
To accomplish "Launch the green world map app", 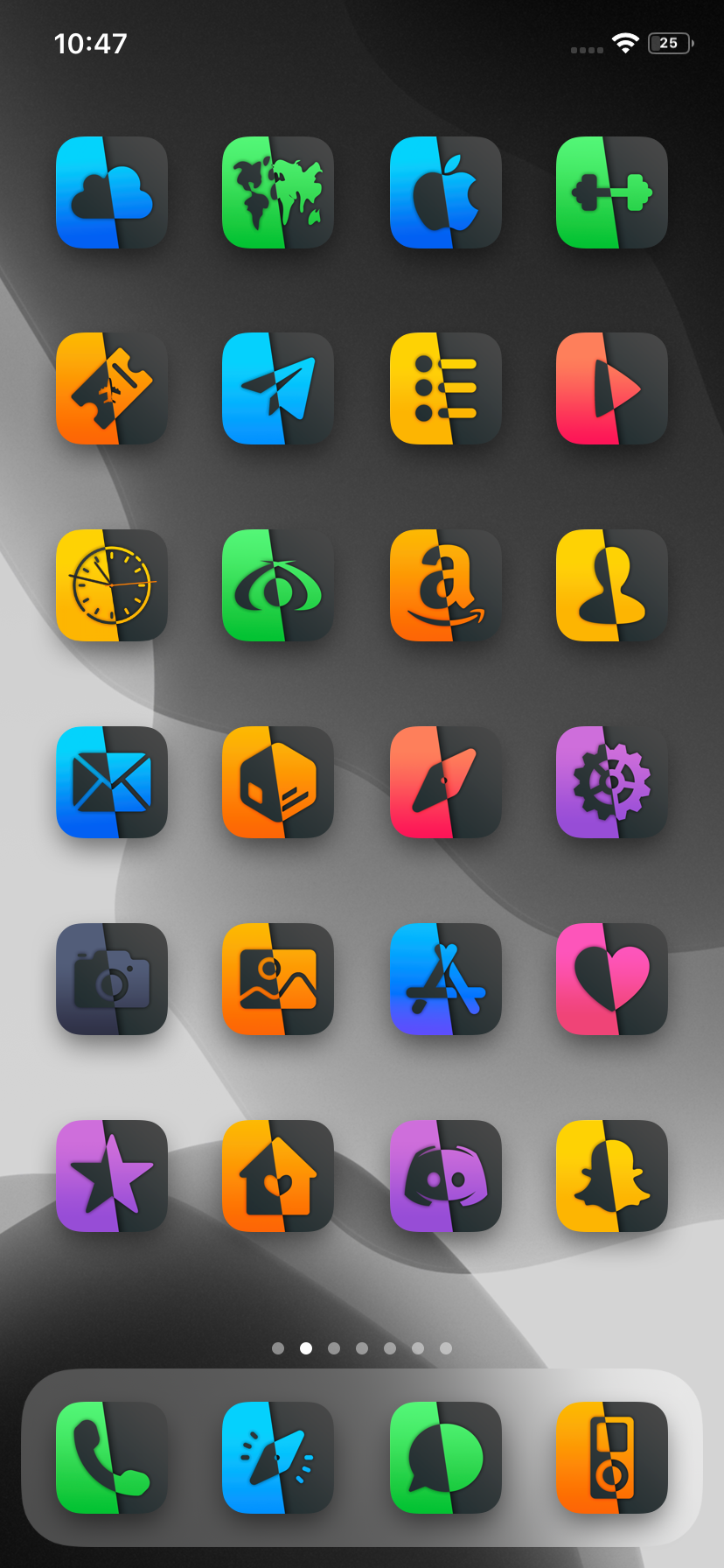I will 278,192.
